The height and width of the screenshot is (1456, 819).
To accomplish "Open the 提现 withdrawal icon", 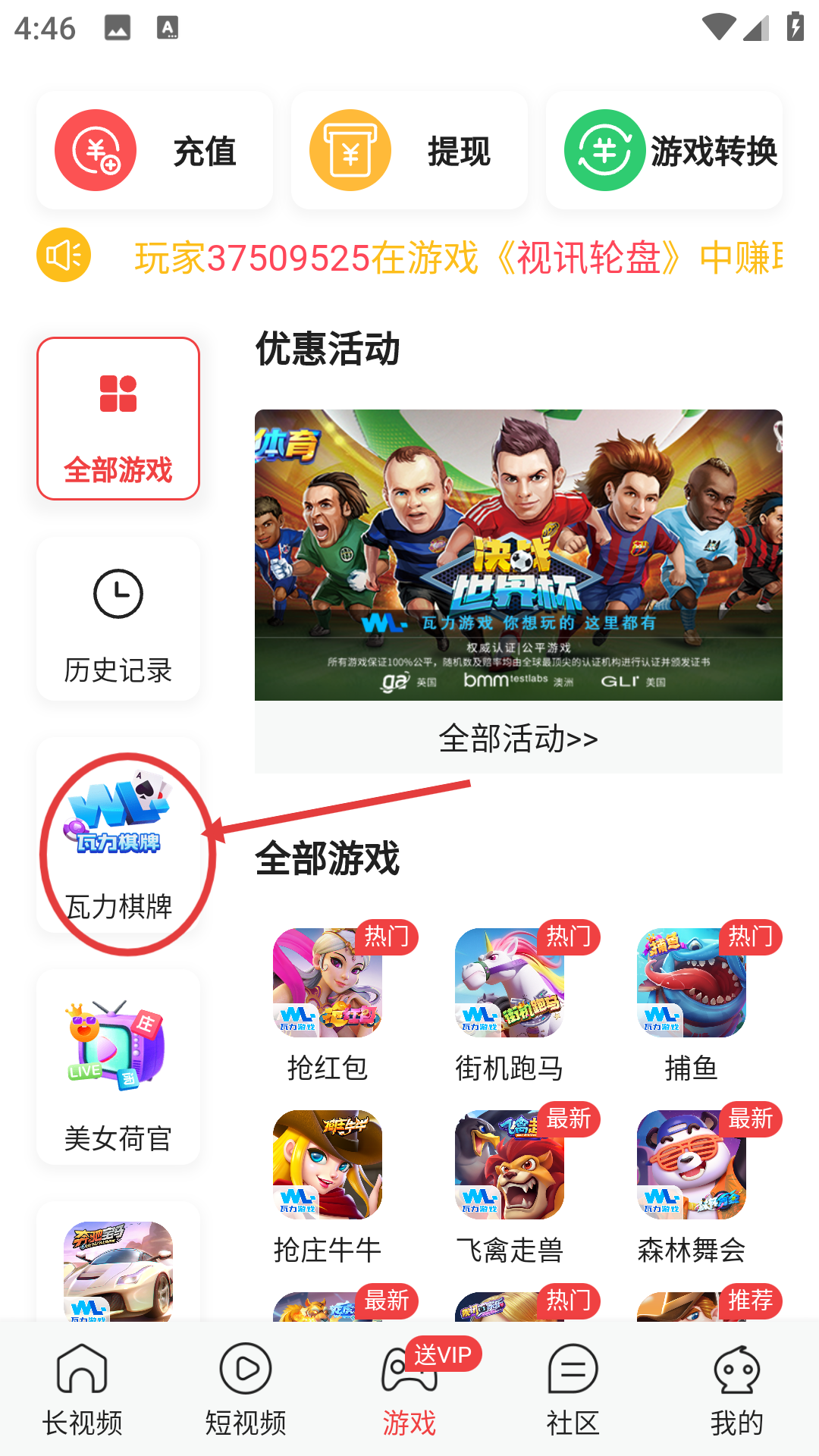I will click(350, 149).
